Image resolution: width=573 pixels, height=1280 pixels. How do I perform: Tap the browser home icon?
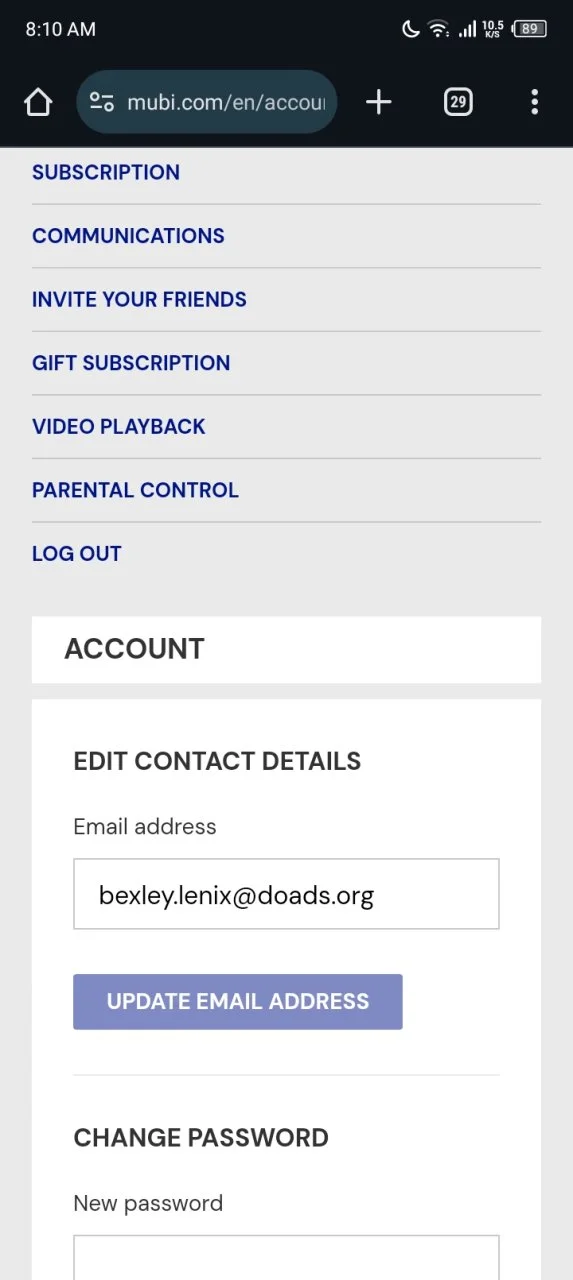[x=38, y=102]
